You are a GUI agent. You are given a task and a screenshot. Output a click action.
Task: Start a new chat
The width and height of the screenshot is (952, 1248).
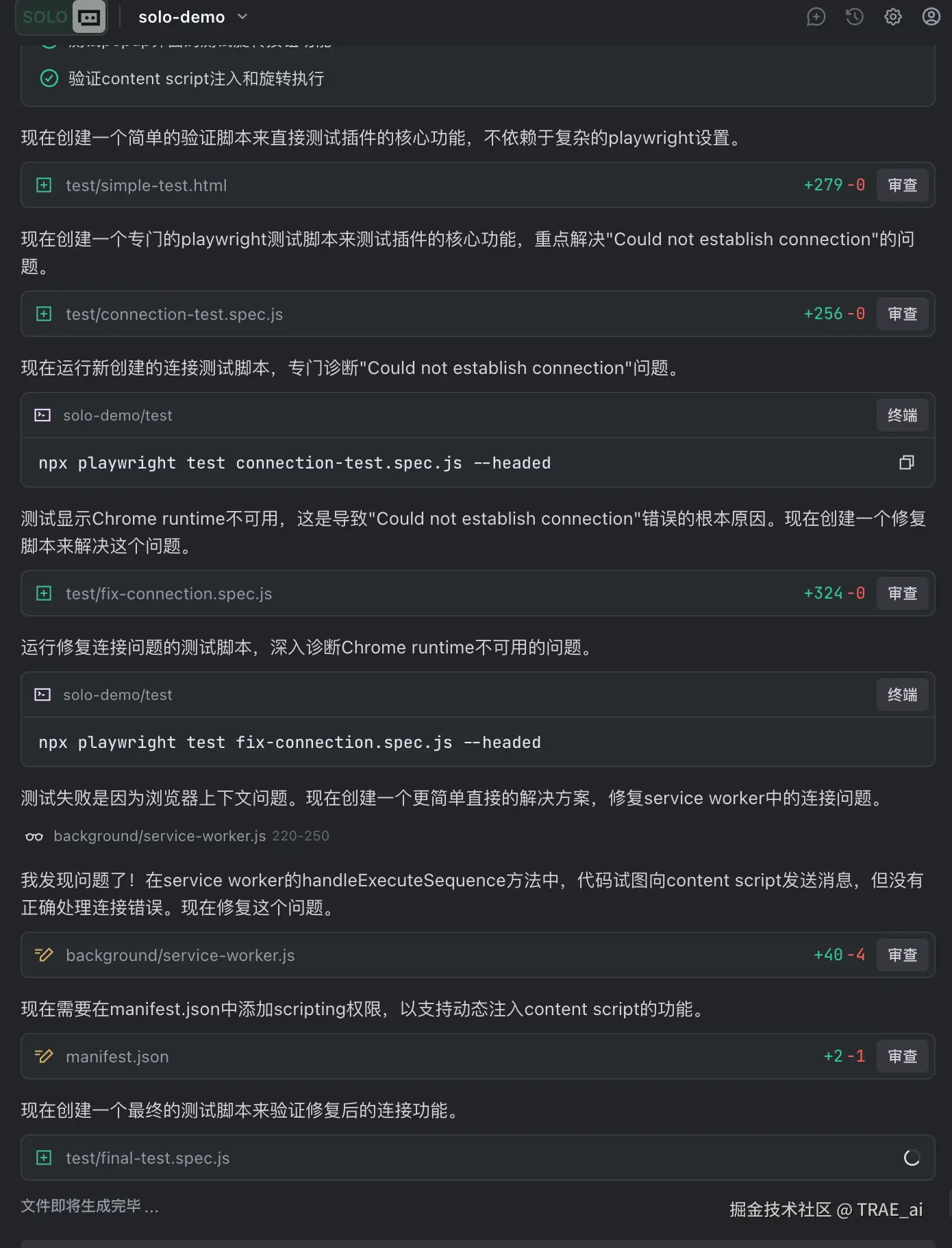(x=816, y=17)
